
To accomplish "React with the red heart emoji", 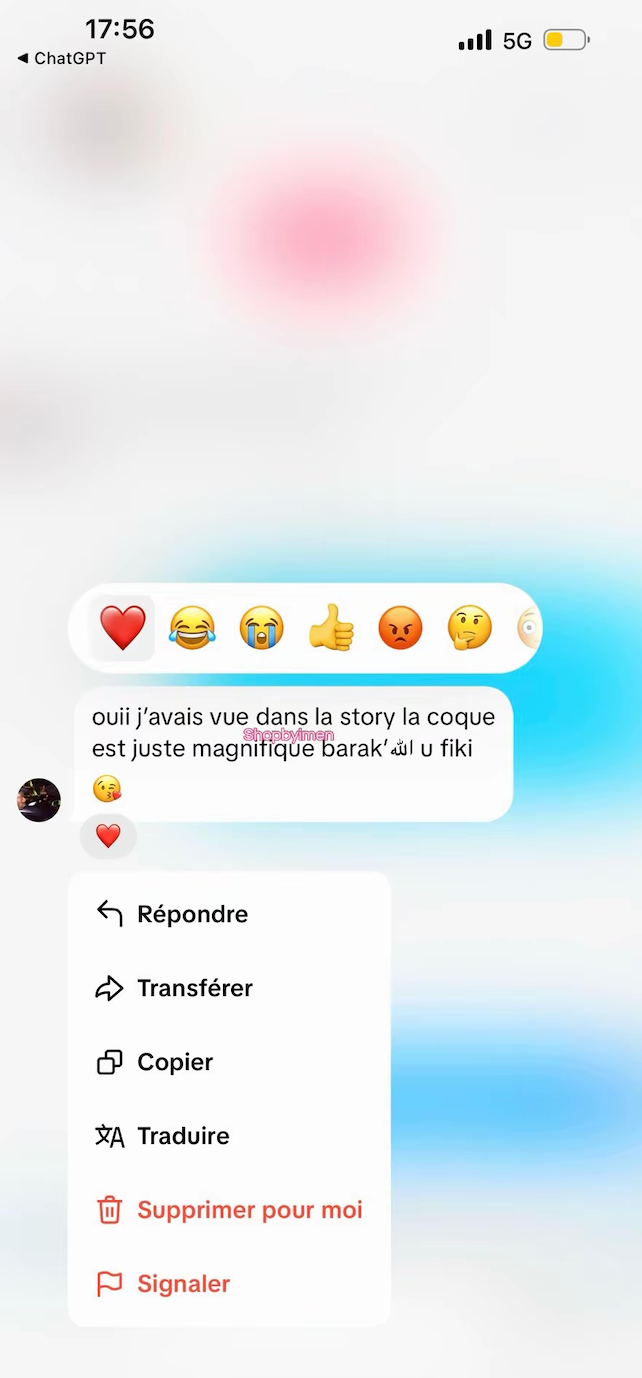I will [123, 629].
